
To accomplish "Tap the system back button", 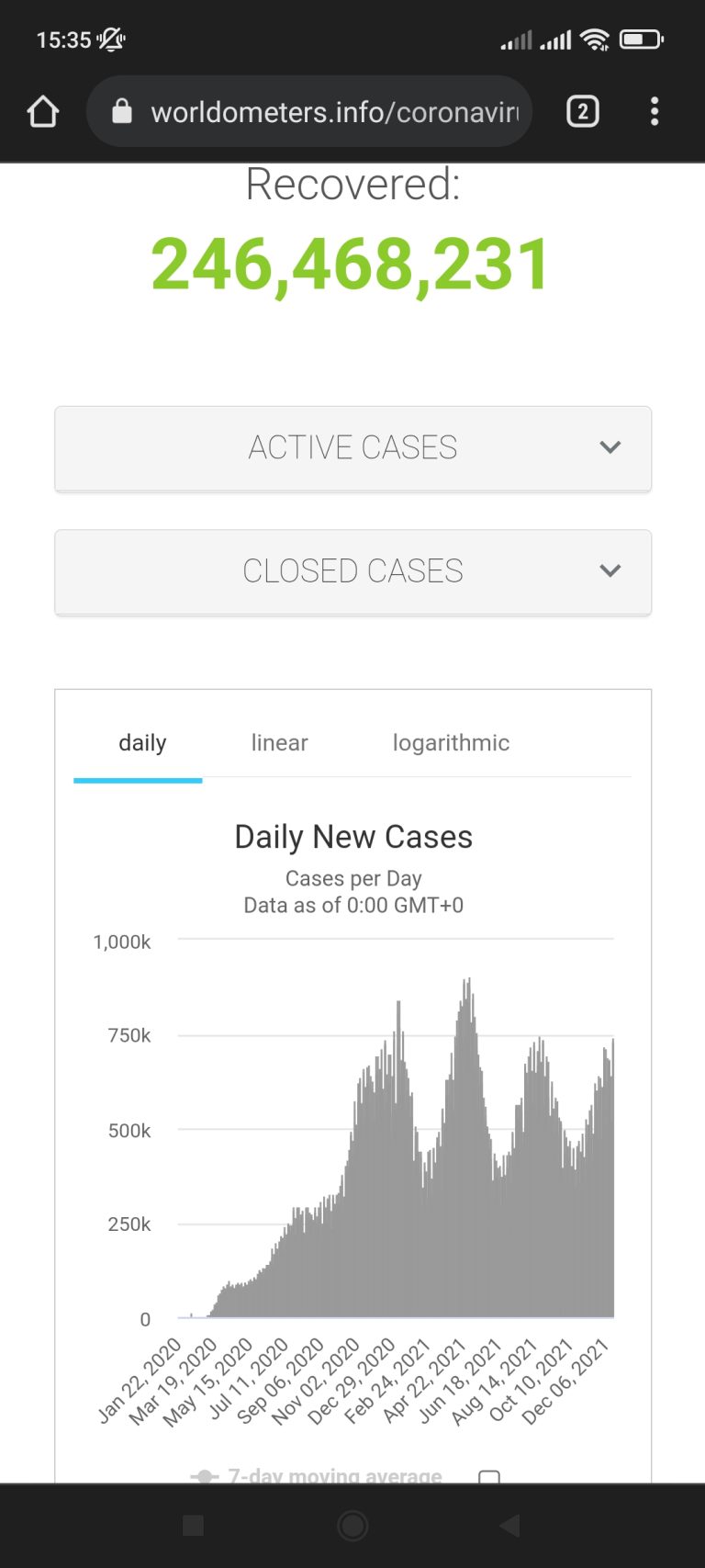I will 510,1526.
